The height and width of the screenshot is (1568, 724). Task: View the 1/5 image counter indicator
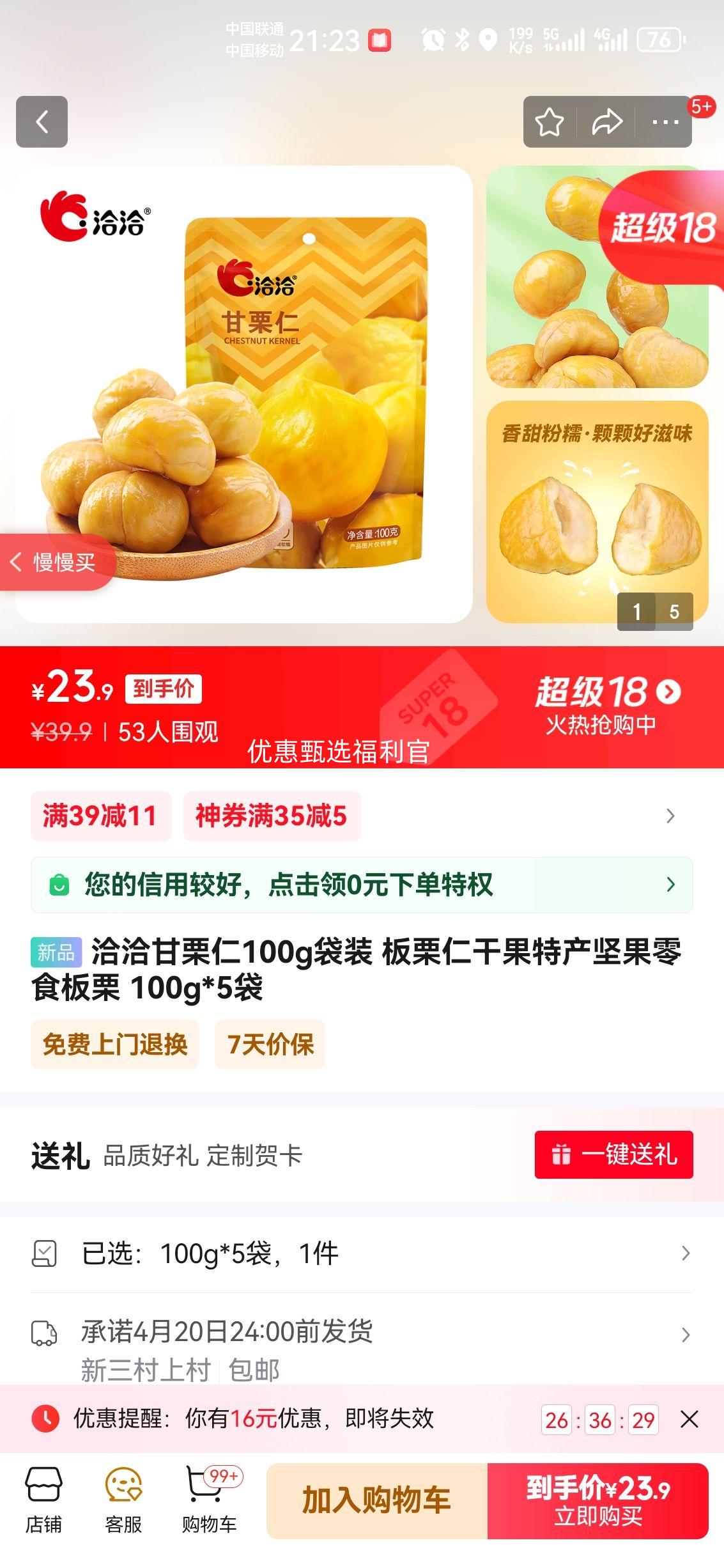(x=657, y=612)
